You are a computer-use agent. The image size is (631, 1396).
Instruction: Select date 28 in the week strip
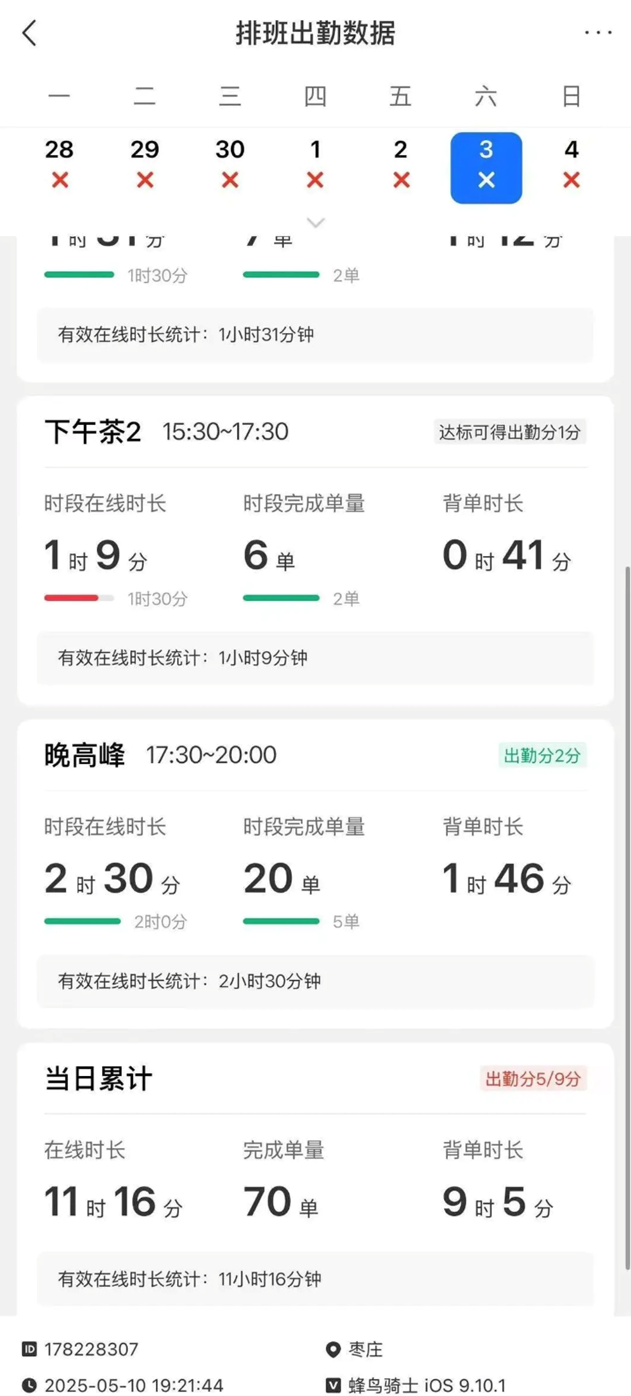(59, 164)
